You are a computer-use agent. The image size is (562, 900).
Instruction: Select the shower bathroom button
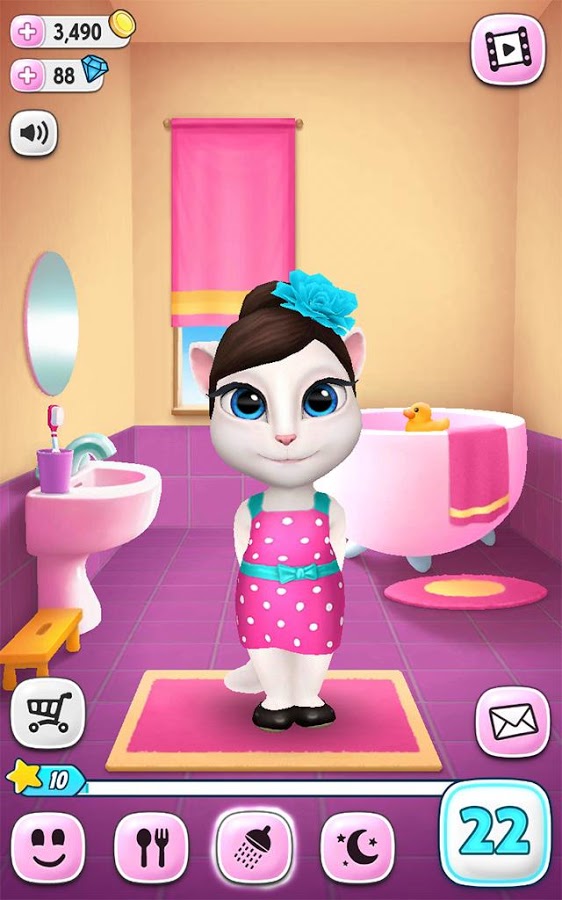(254, 846)
